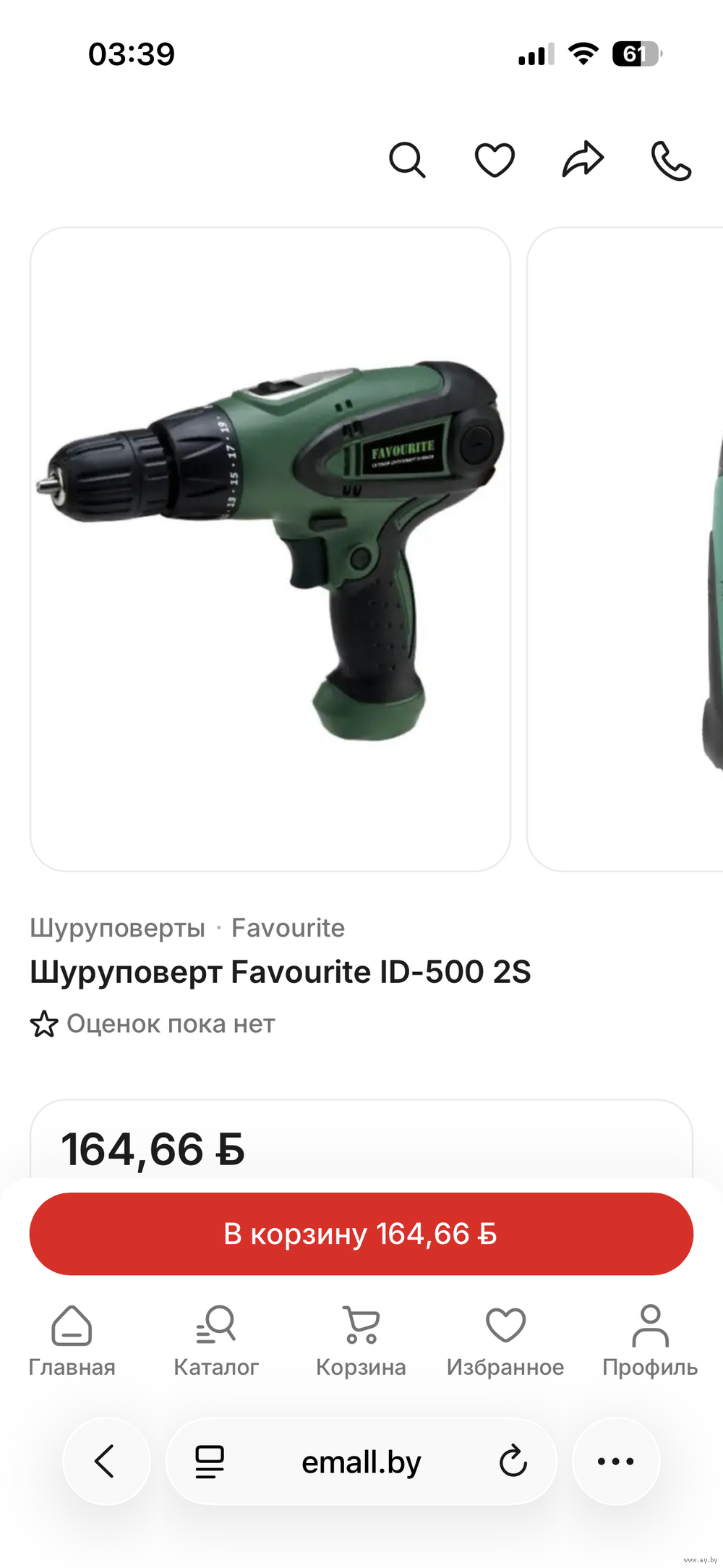Open the Корзина tab
The image size is (723, 1568).
coord(361,1340)
